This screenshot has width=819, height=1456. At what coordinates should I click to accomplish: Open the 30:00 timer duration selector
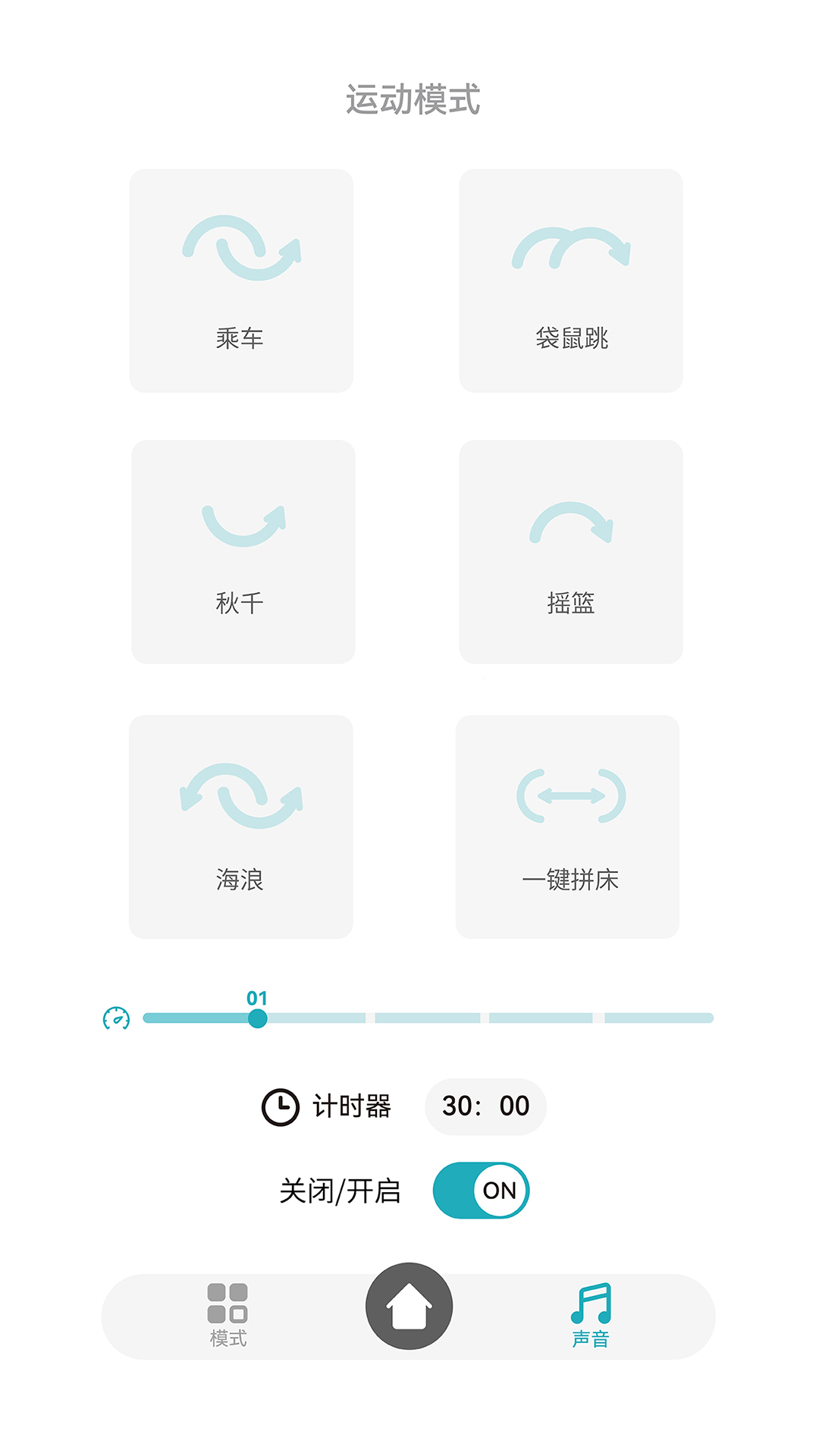[x=485, y=1106]
